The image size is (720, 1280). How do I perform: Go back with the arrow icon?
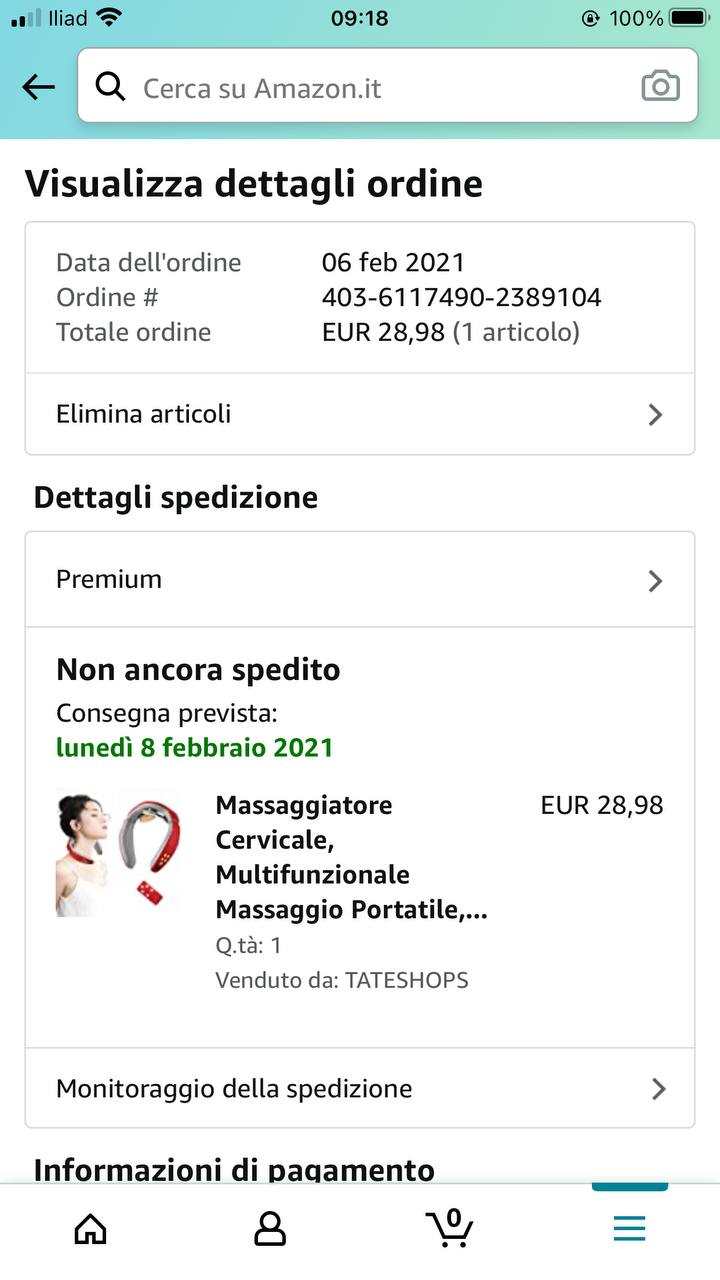point(38,88)
